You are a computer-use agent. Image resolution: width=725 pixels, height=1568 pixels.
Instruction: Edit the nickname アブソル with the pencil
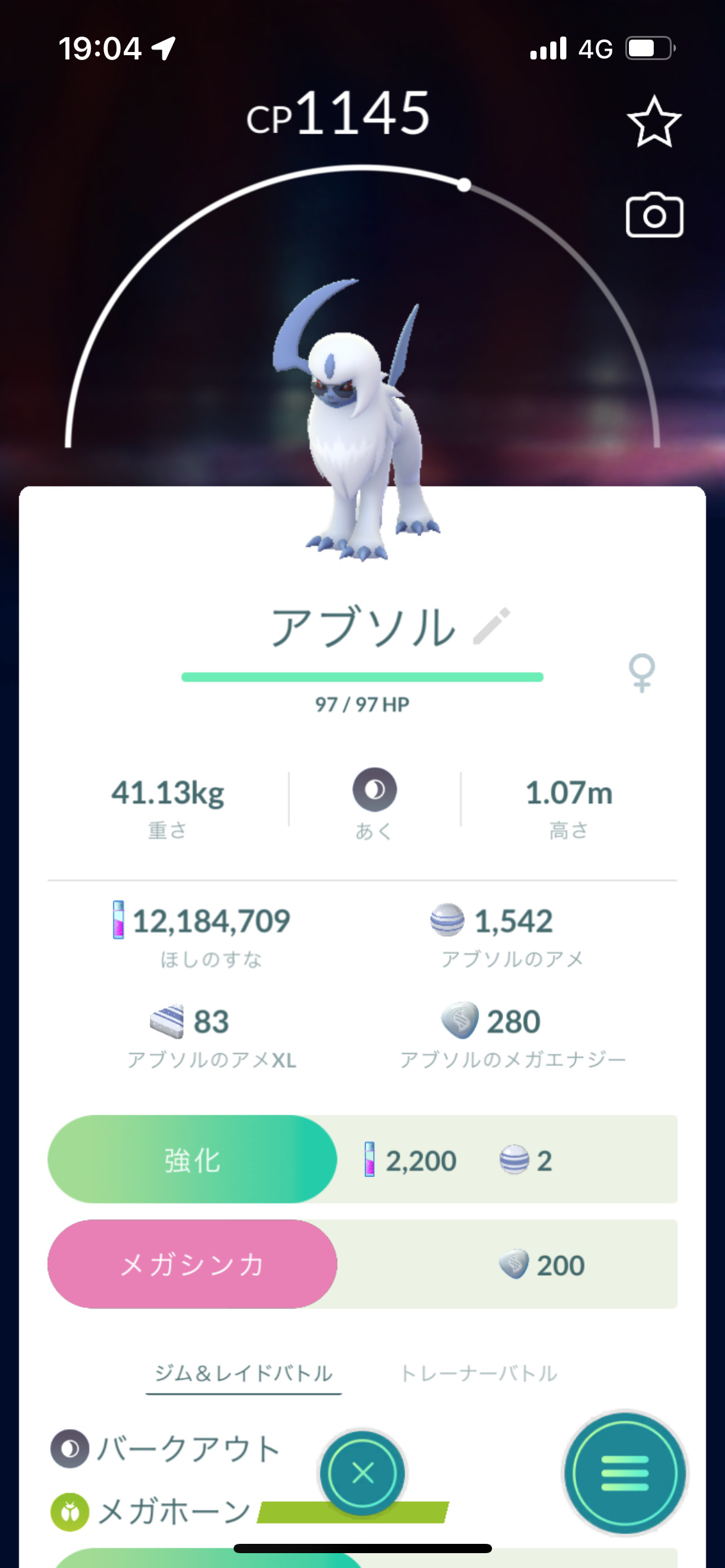[x=491, y=625]
